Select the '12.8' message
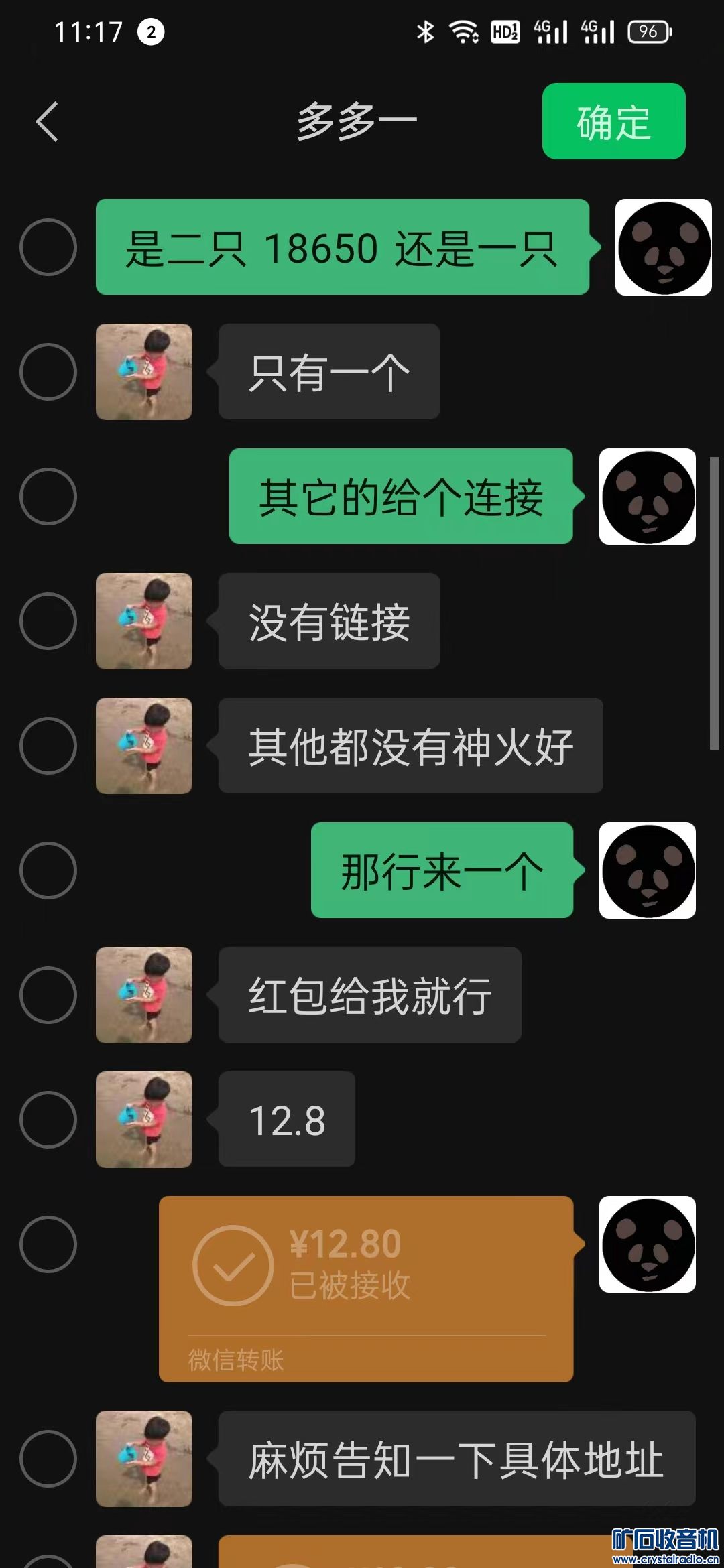The height and width of the screenshot is (1568, 724). (48, 1120)
